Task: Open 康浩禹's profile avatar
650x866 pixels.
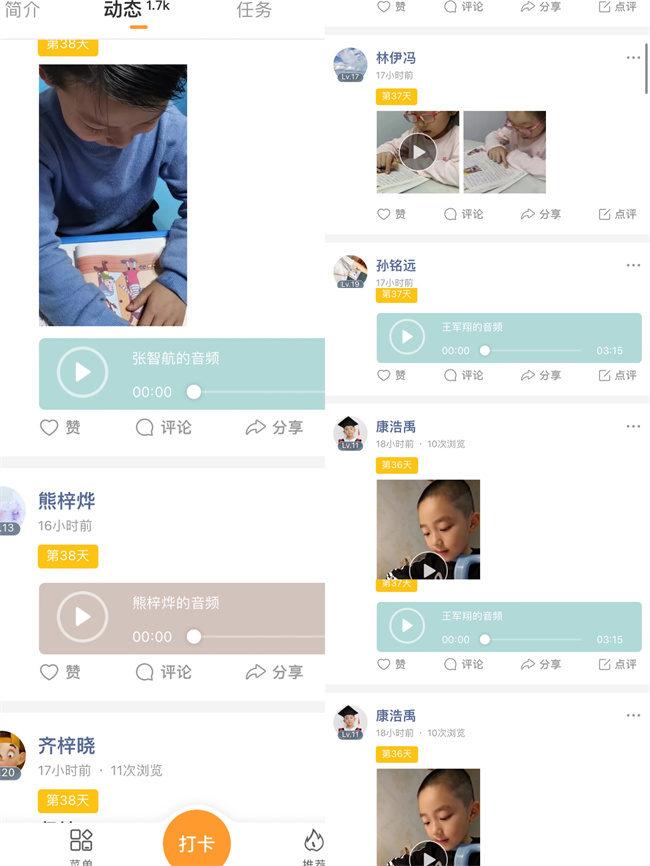Action: point(350,432)
